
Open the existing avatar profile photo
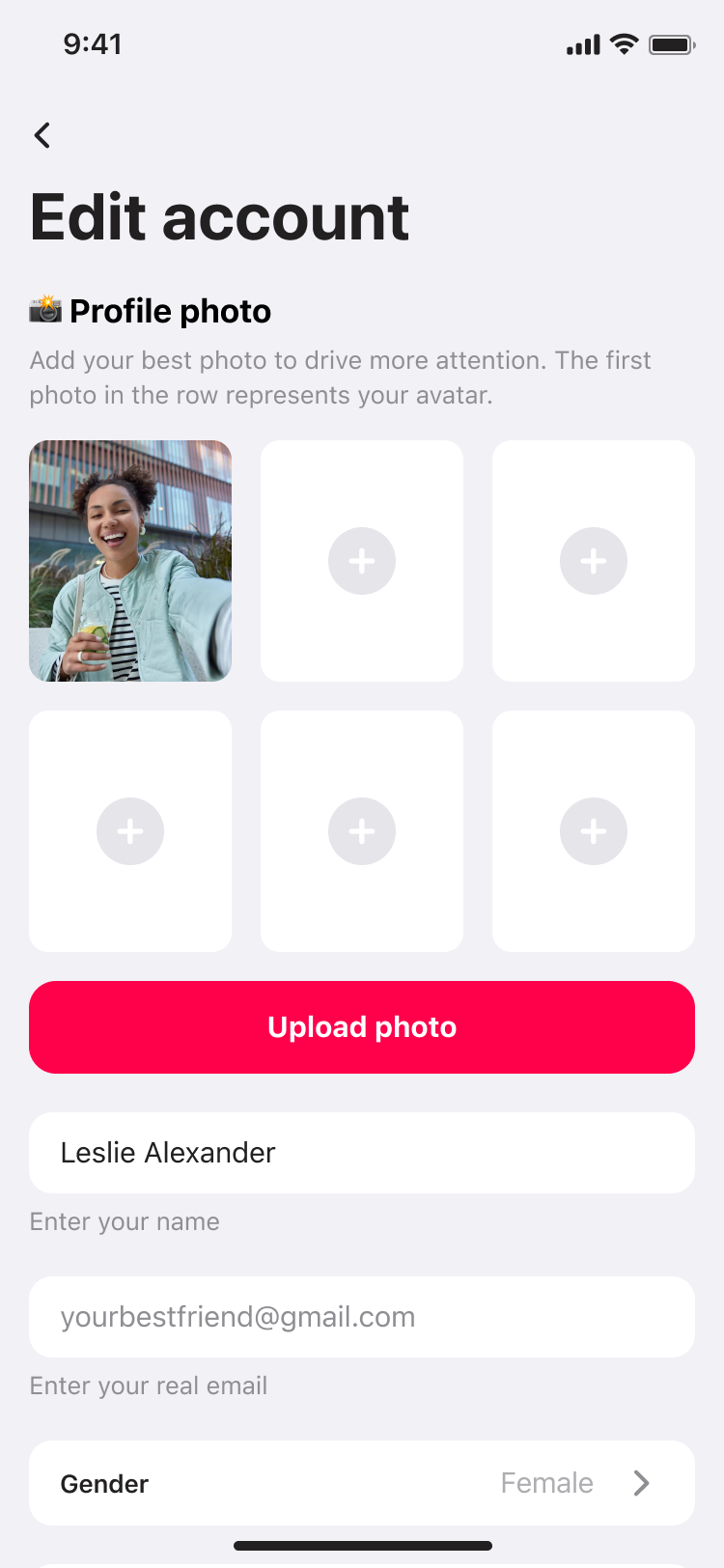point(130,561)
